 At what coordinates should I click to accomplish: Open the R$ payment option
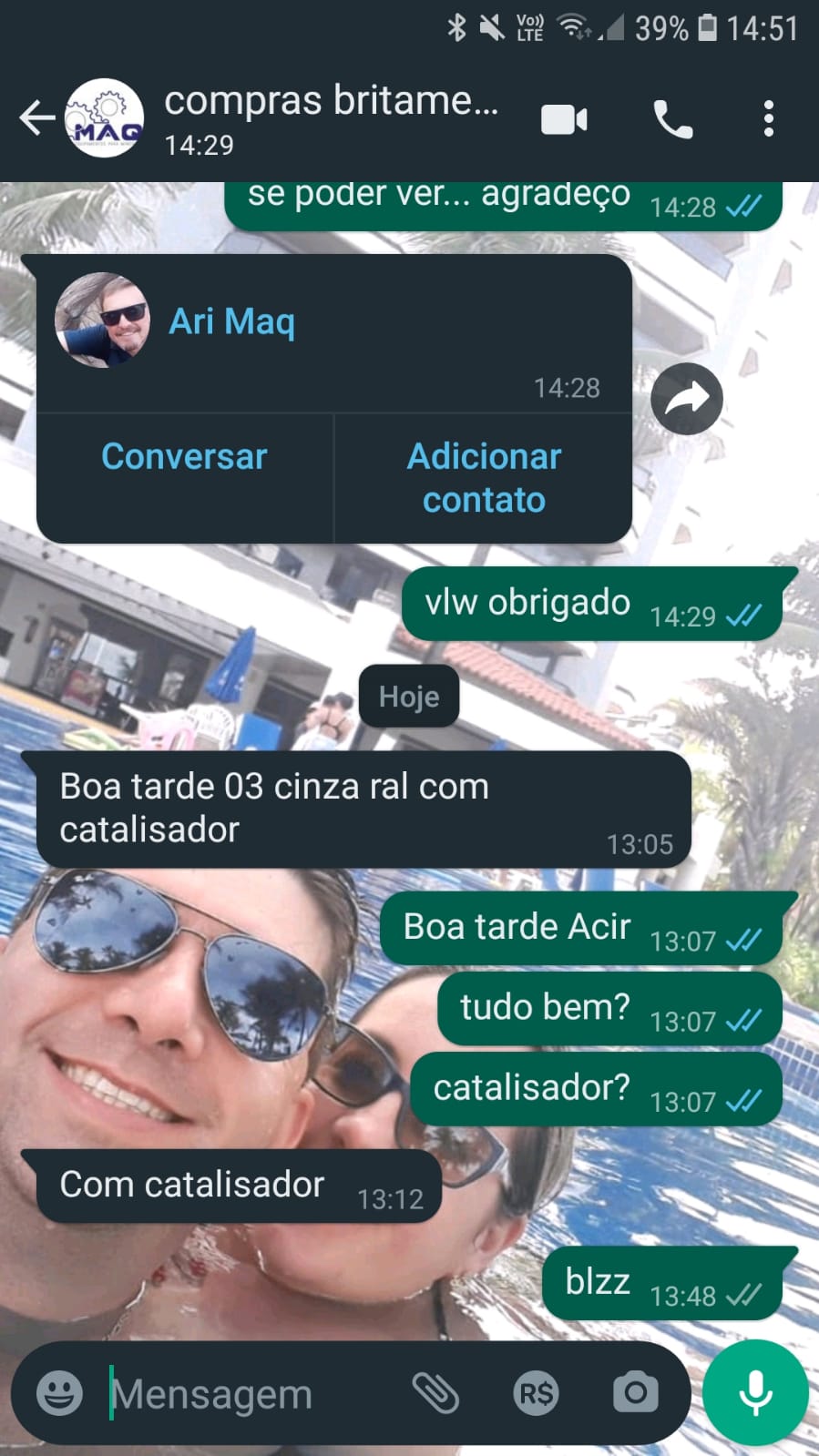(x=536, y=1393)
